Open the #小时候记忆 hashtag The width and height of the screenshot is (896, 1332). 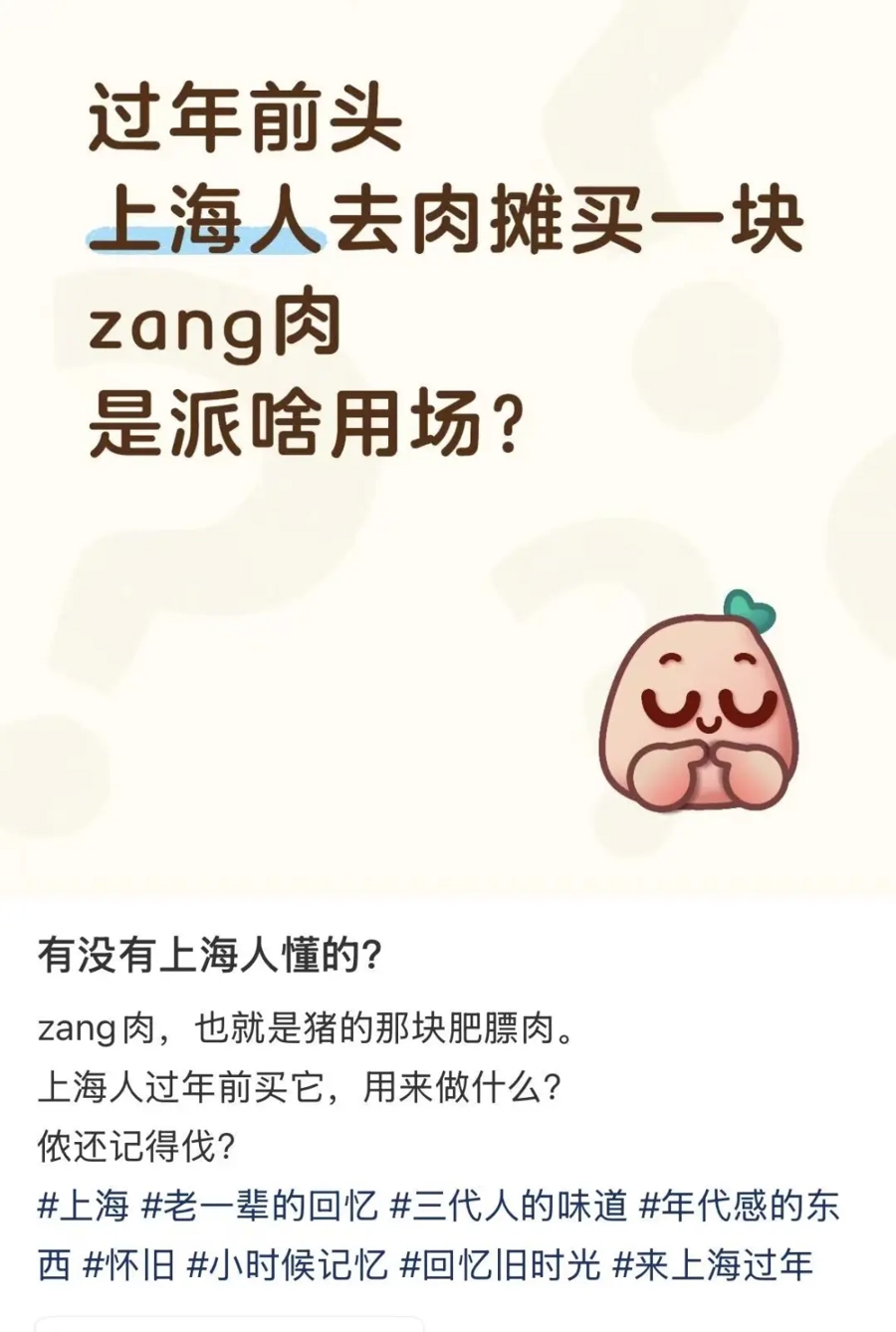(287, 1265)
